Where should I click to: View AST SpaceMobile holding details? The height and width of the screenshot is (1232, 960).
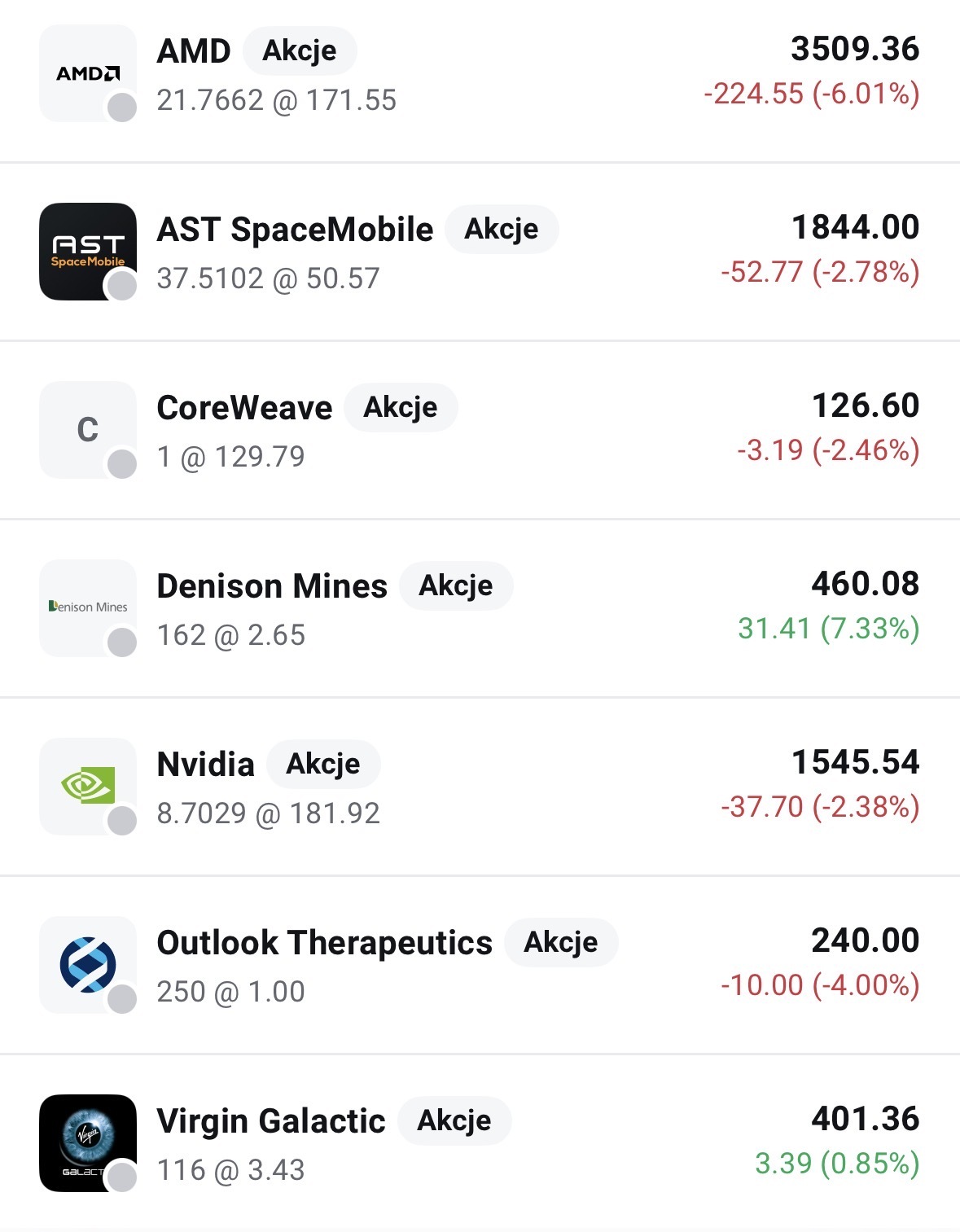pyautogui.click(x=295, y=230)
